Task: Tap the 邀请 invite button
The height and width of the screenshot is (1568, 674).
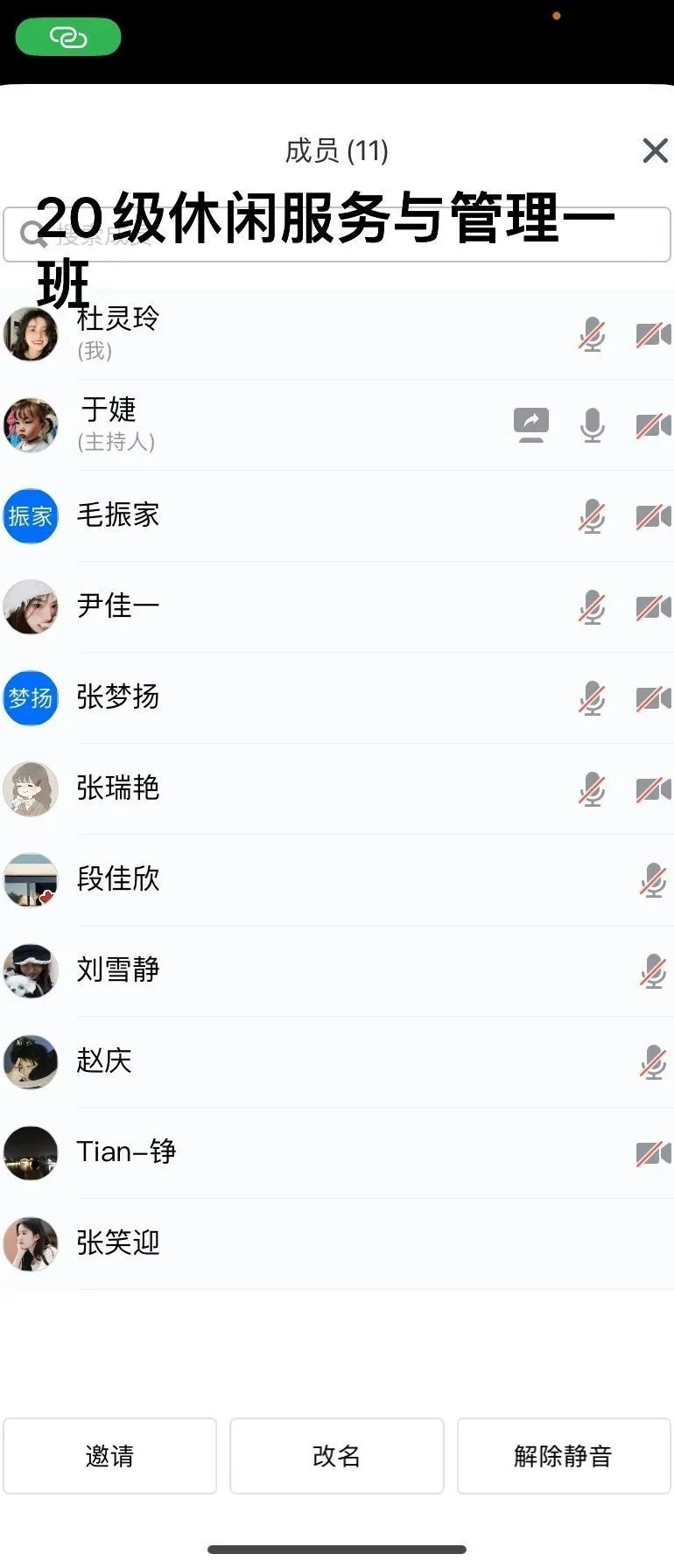Action: [x=109, y=1456]
